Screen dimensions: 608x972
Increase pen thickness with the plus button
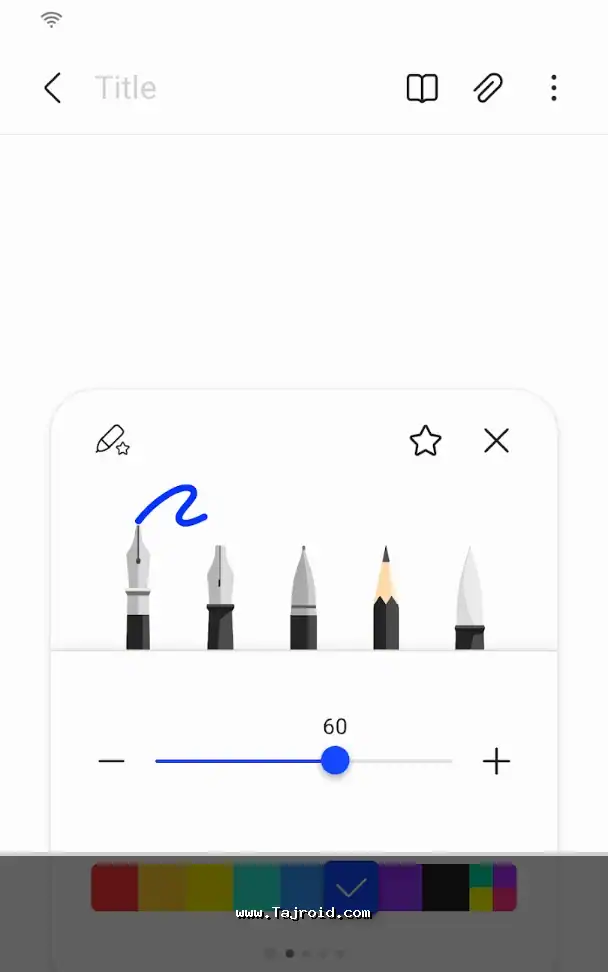(496, 762)
